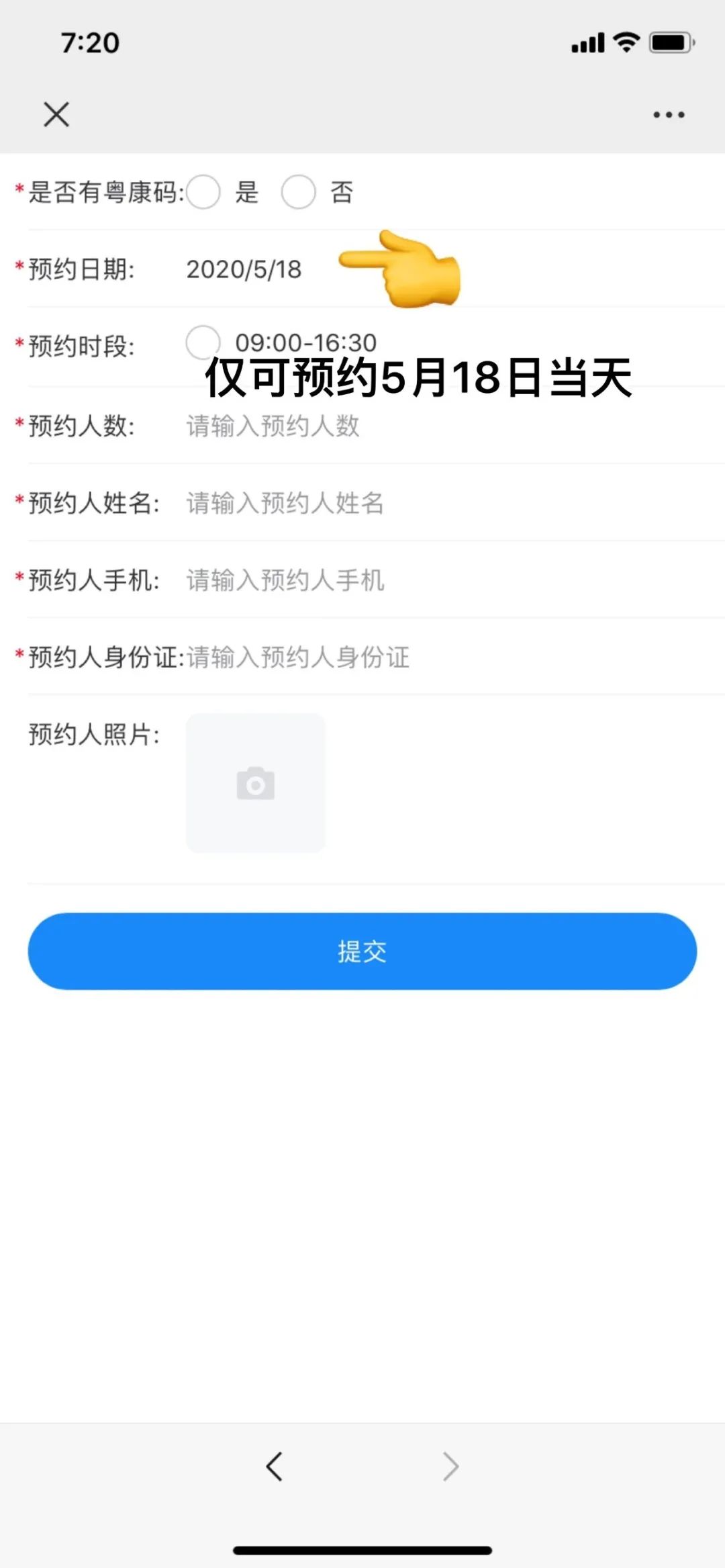725x1568 pixels.
Task: Choose the 09:00-16:30 time slot
Action: [203, 342]
